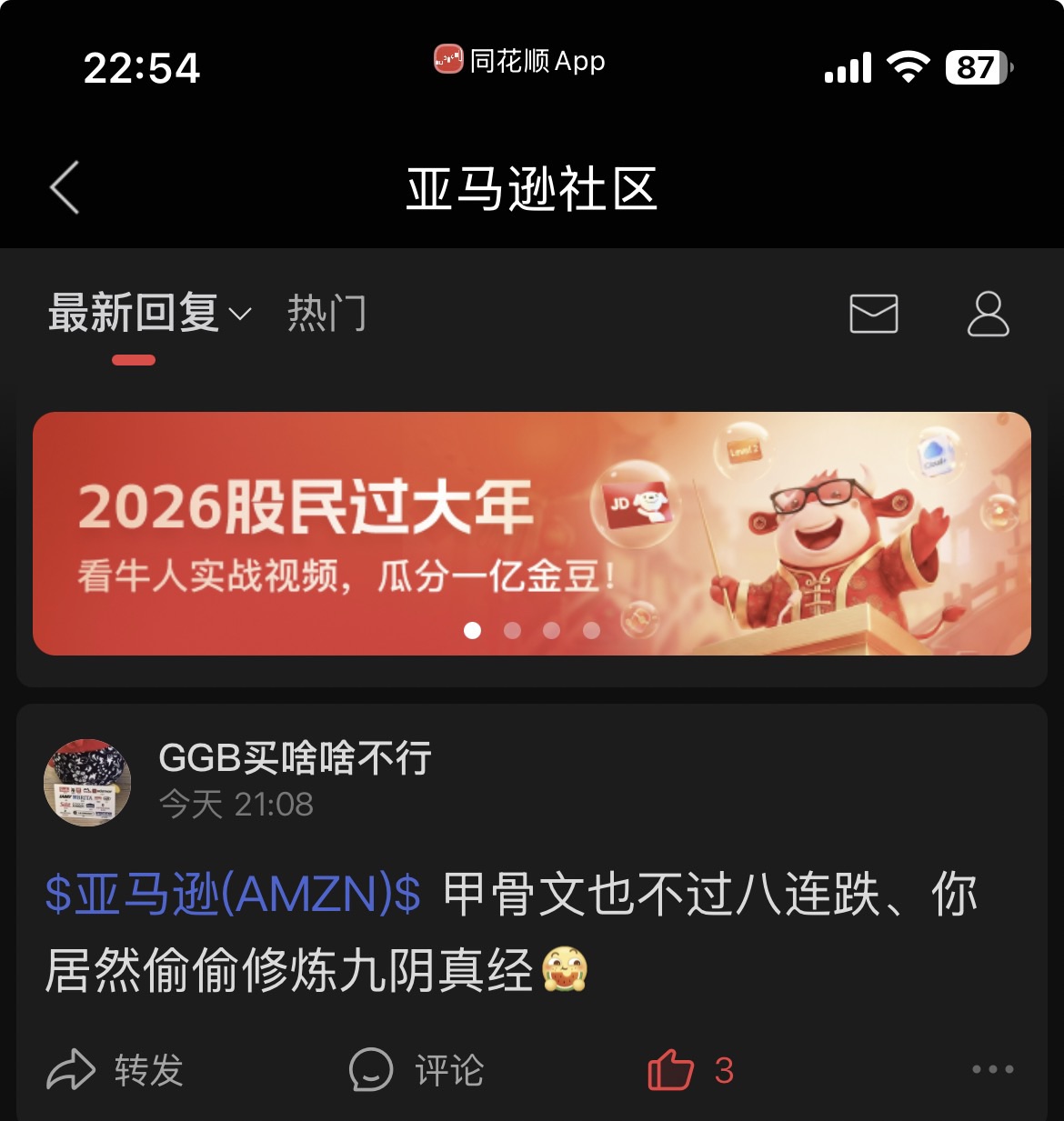Expand the 最新回复 sort dropdown
The image size is (1064, 1121).
pyautogui.click(x=150, y=314)
